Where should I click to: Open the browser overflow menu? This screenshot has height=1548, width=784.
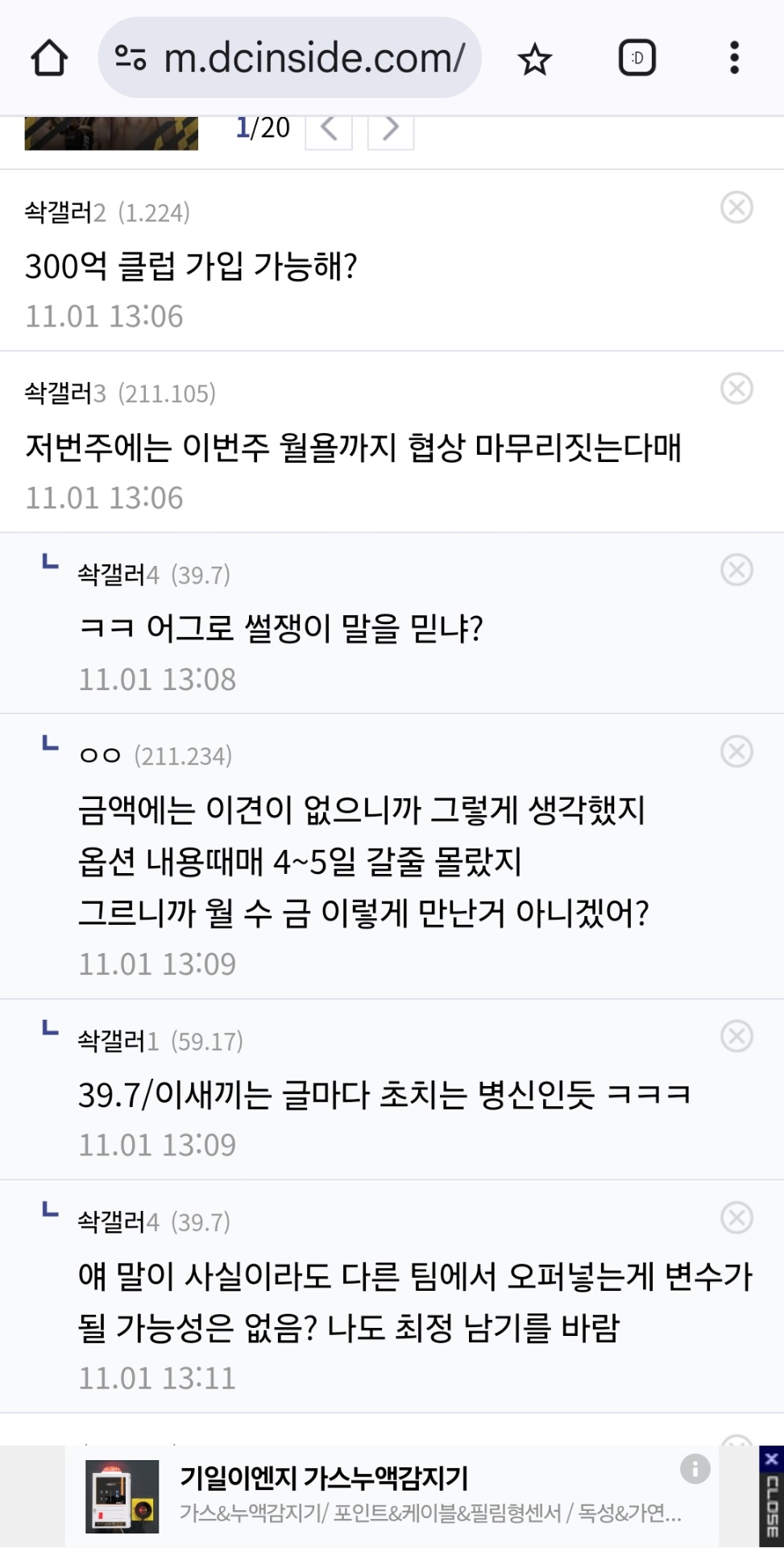pos(733,58)
